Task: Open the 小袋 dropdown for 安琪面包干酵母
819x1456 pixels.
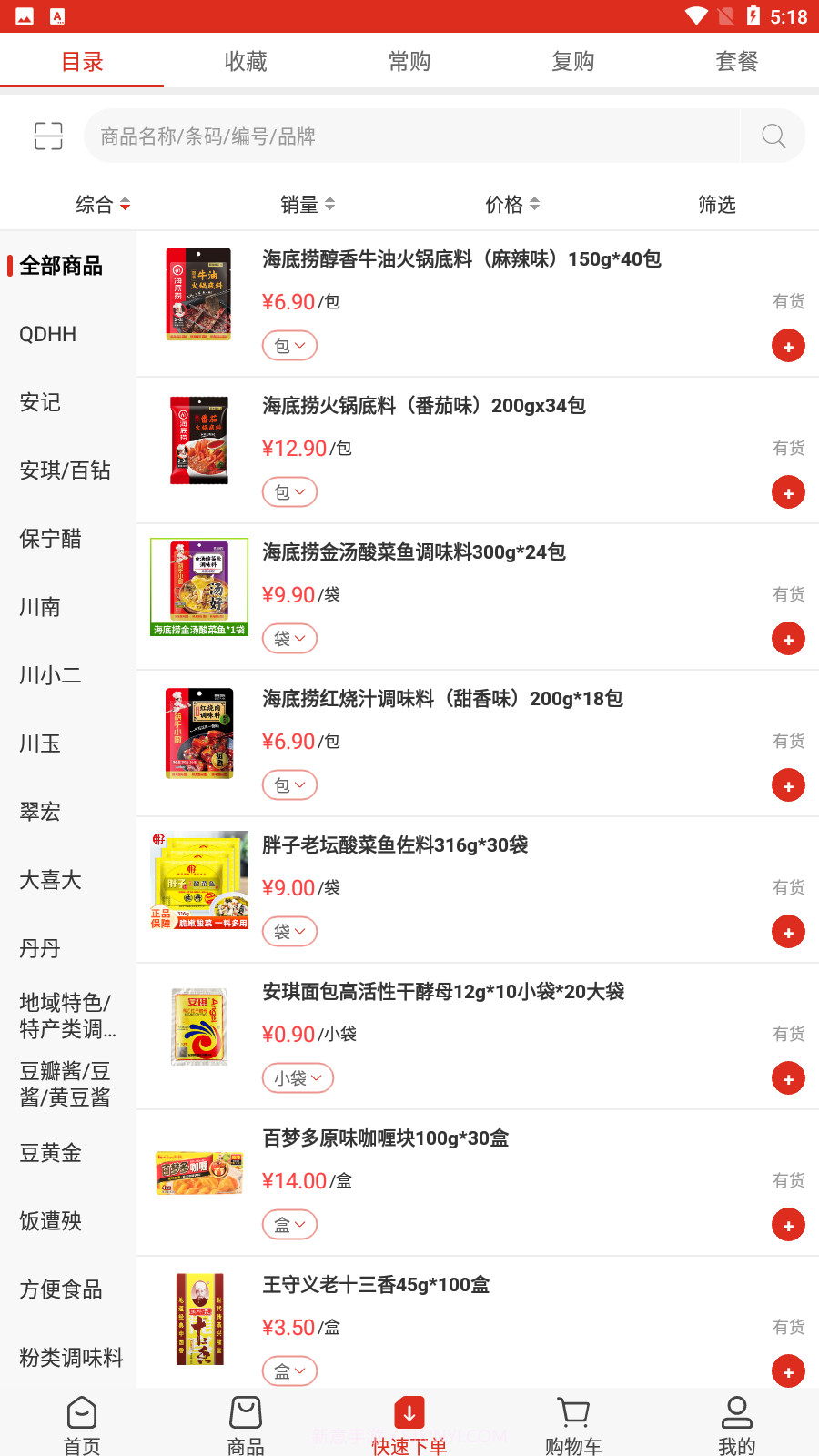Action: click(x=298, y=1077)
